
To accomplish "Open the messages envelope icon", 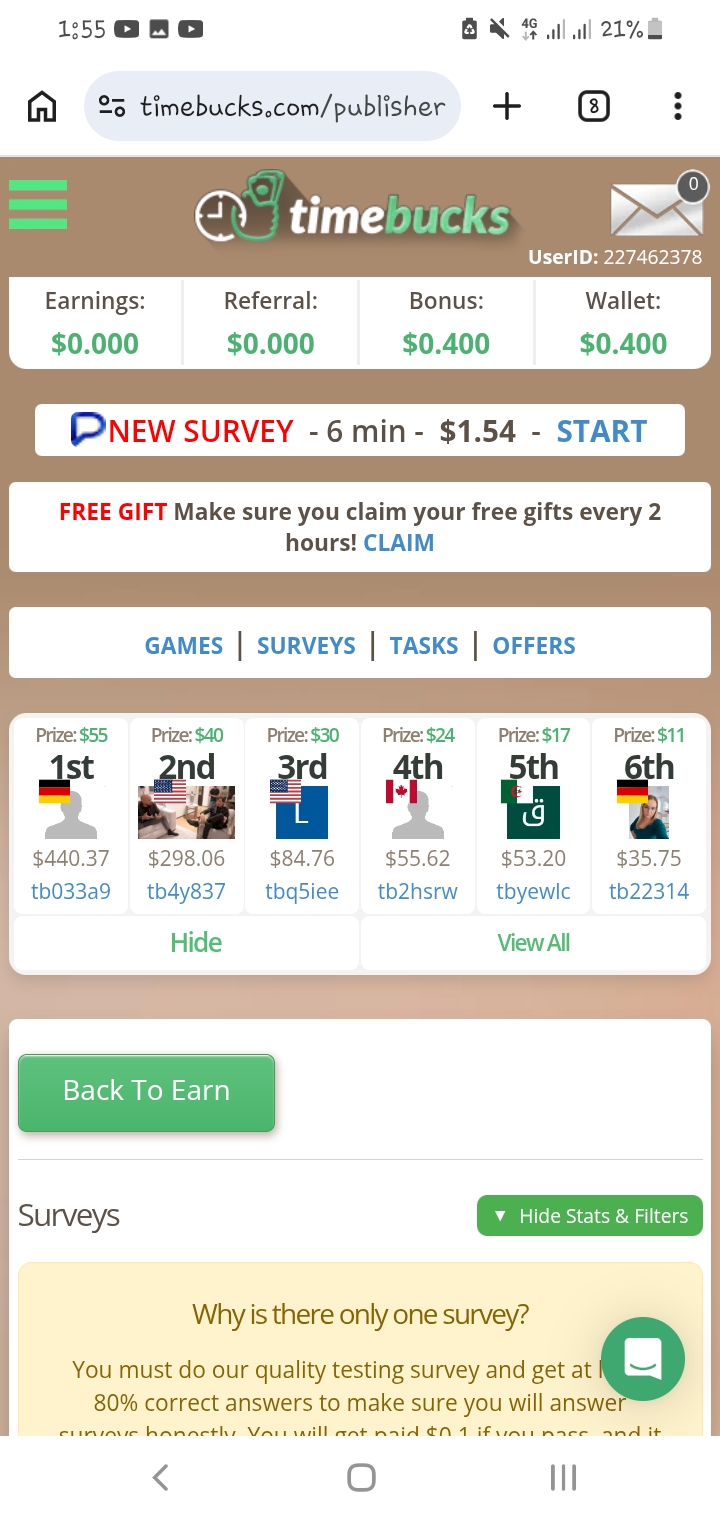I will pyautogui.click(x=656, y=210).
